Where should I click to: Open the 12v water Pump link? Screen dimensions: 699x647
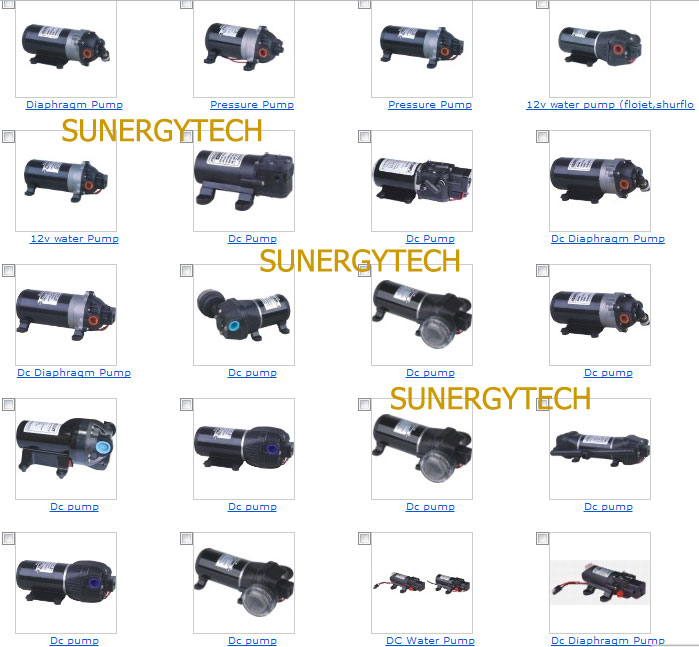pos(74,239)
